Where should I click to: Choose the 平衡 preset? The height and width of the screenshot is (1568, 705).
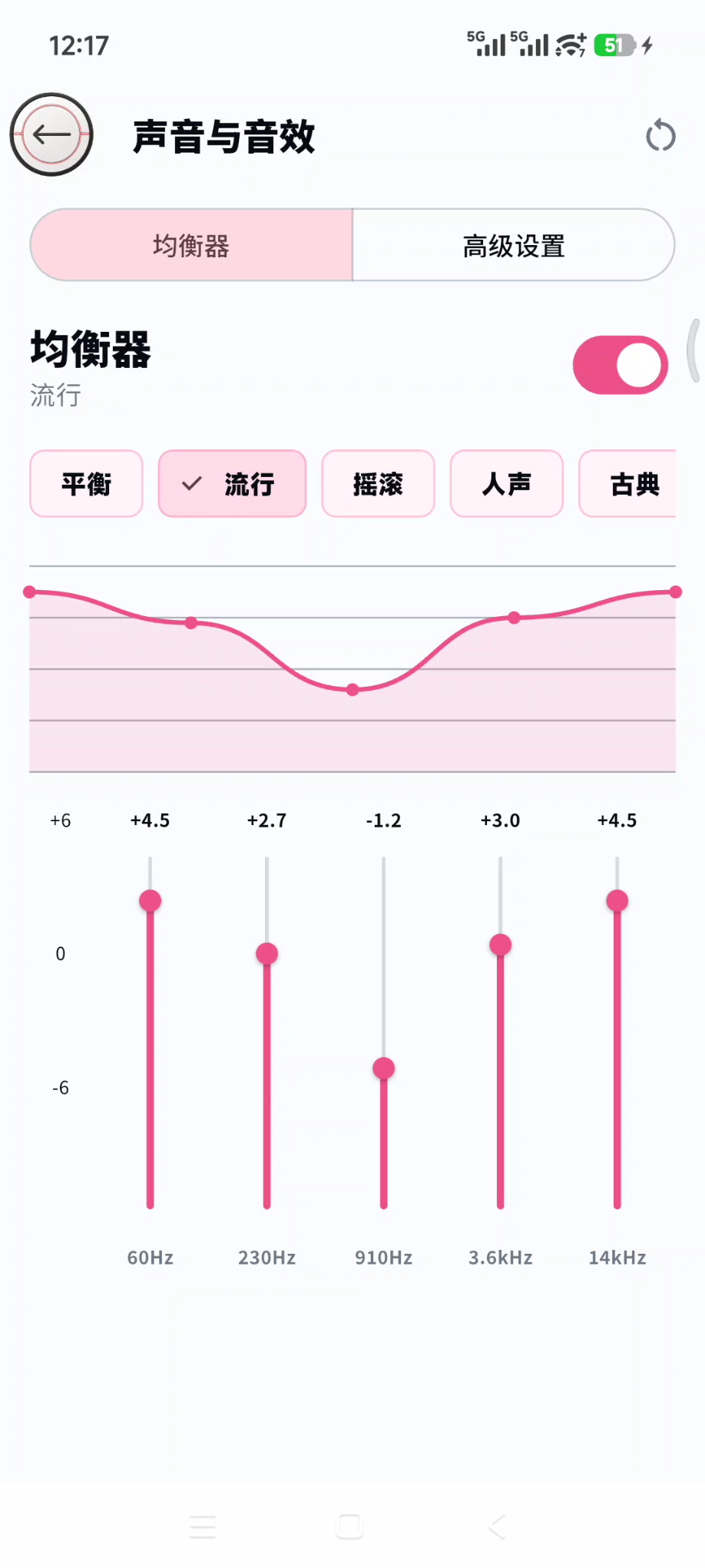point(86,484)
